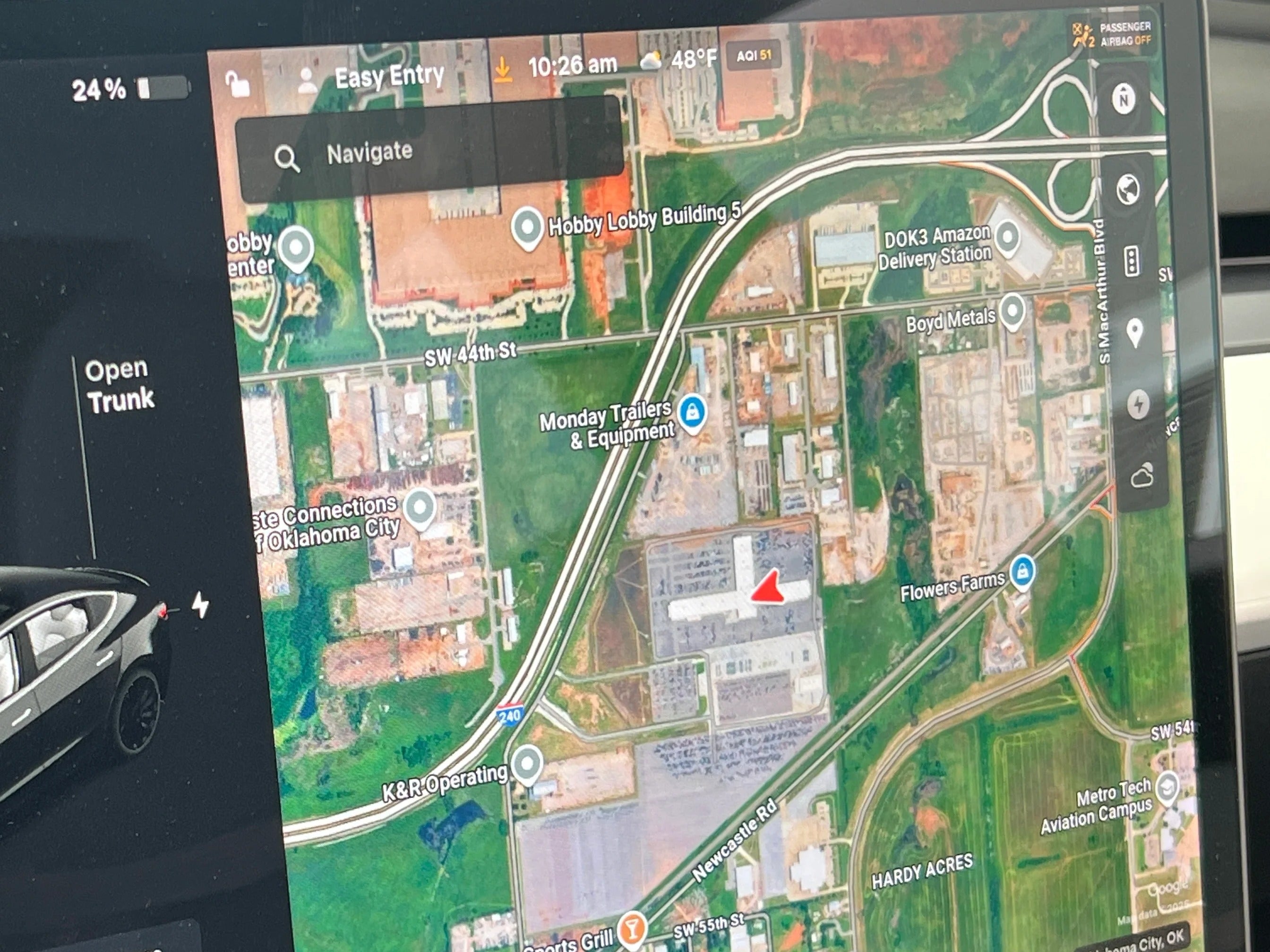
Task: Open the Metro Tech Aviation Campus marker
Action: pos(1167,789)
